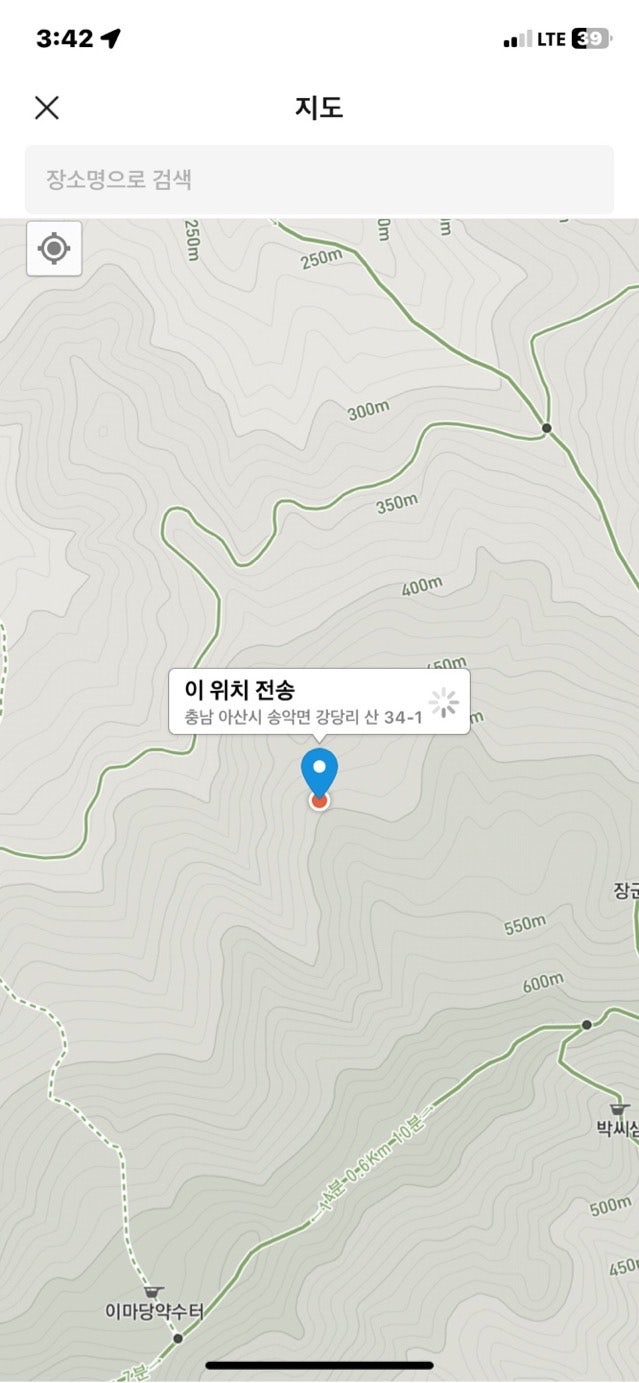Close the 지도 map screen

pyautogui.click(x=47, y=108)
